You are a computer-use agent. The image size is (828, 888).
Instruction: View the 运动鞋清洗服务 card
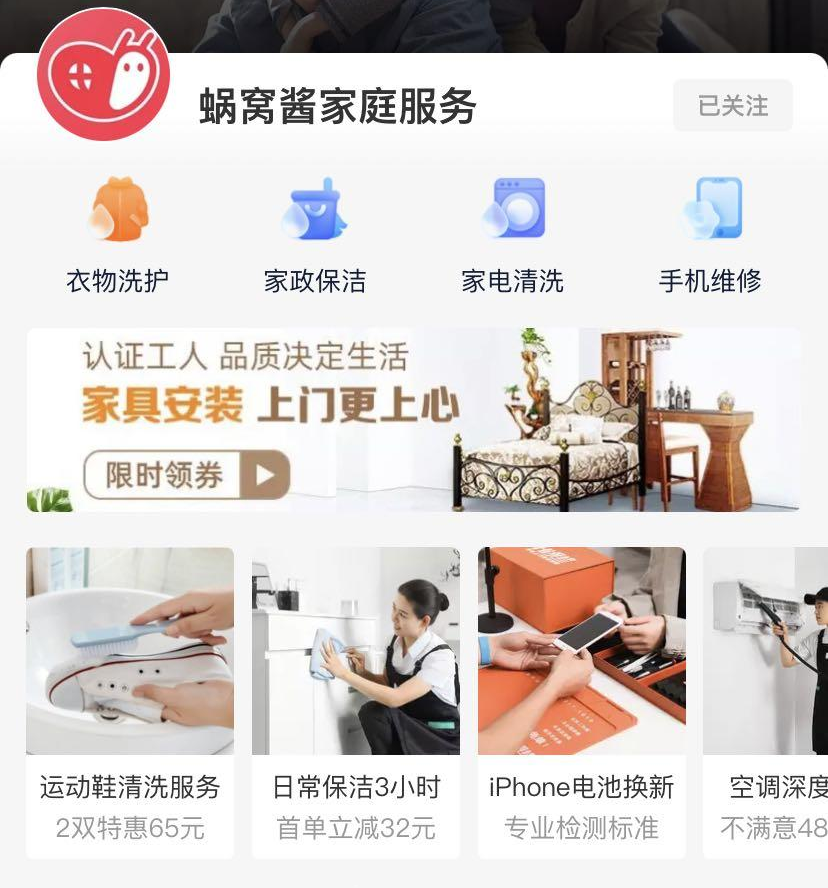tap(130, 700)
